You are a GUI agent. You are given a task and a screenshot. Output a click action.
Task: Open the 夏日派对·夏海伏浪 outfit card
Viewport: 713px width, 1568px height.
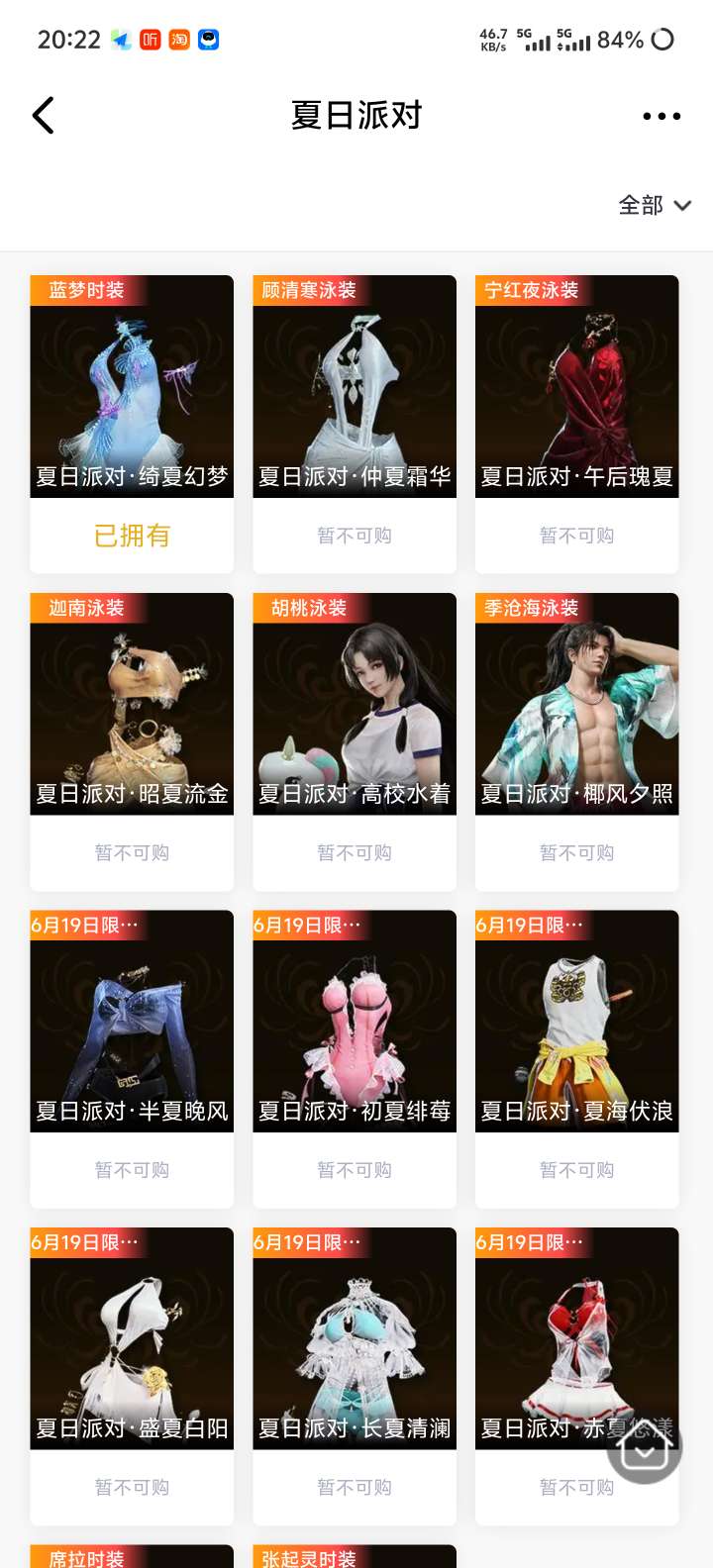(576, 1021)
